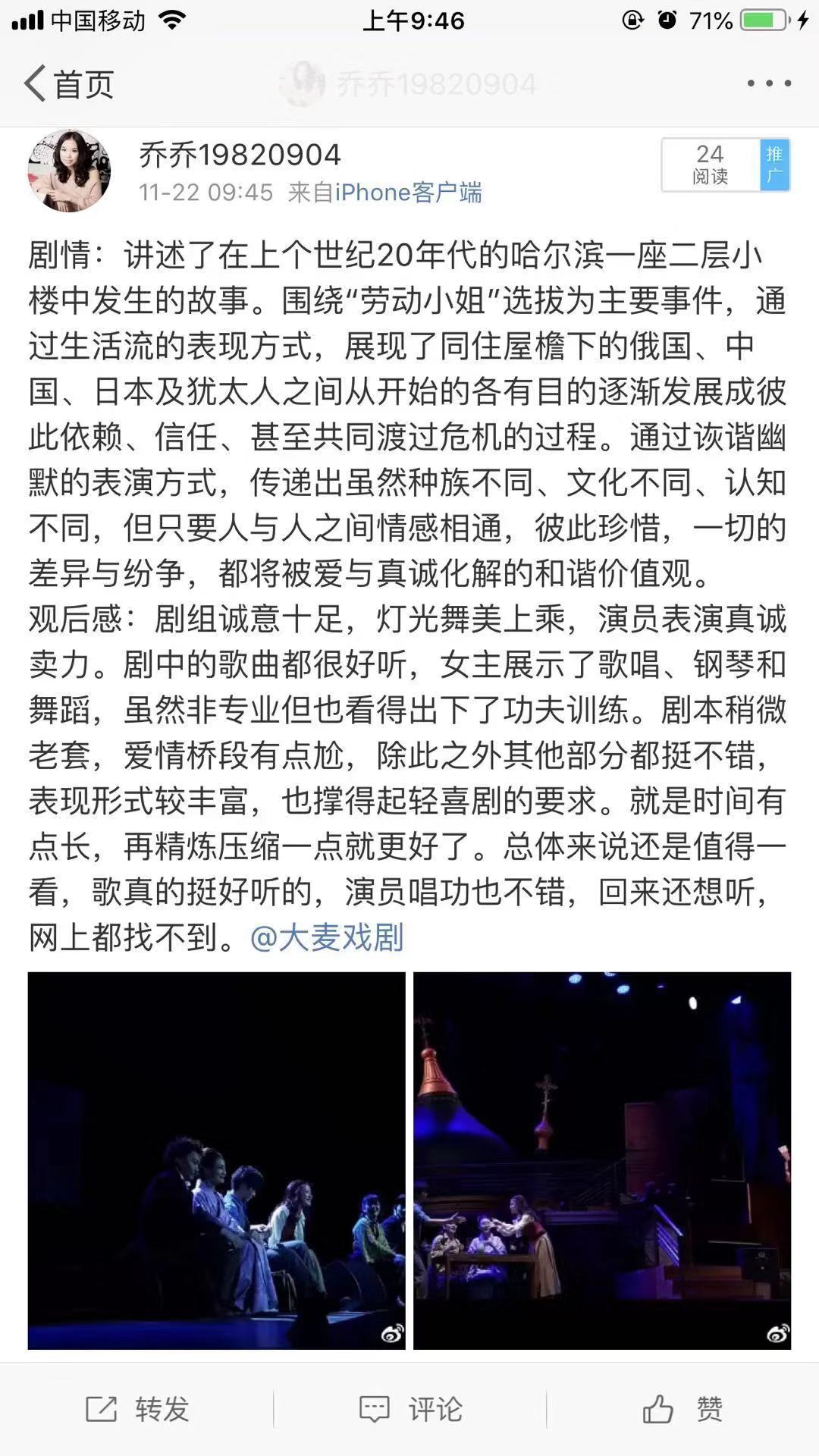Image resolution: width=819 pixels, height=1456 pixels.
Task: Open 乔乔19820904's profile avatar
Action: pyautogui.click(x=69, y=171)
